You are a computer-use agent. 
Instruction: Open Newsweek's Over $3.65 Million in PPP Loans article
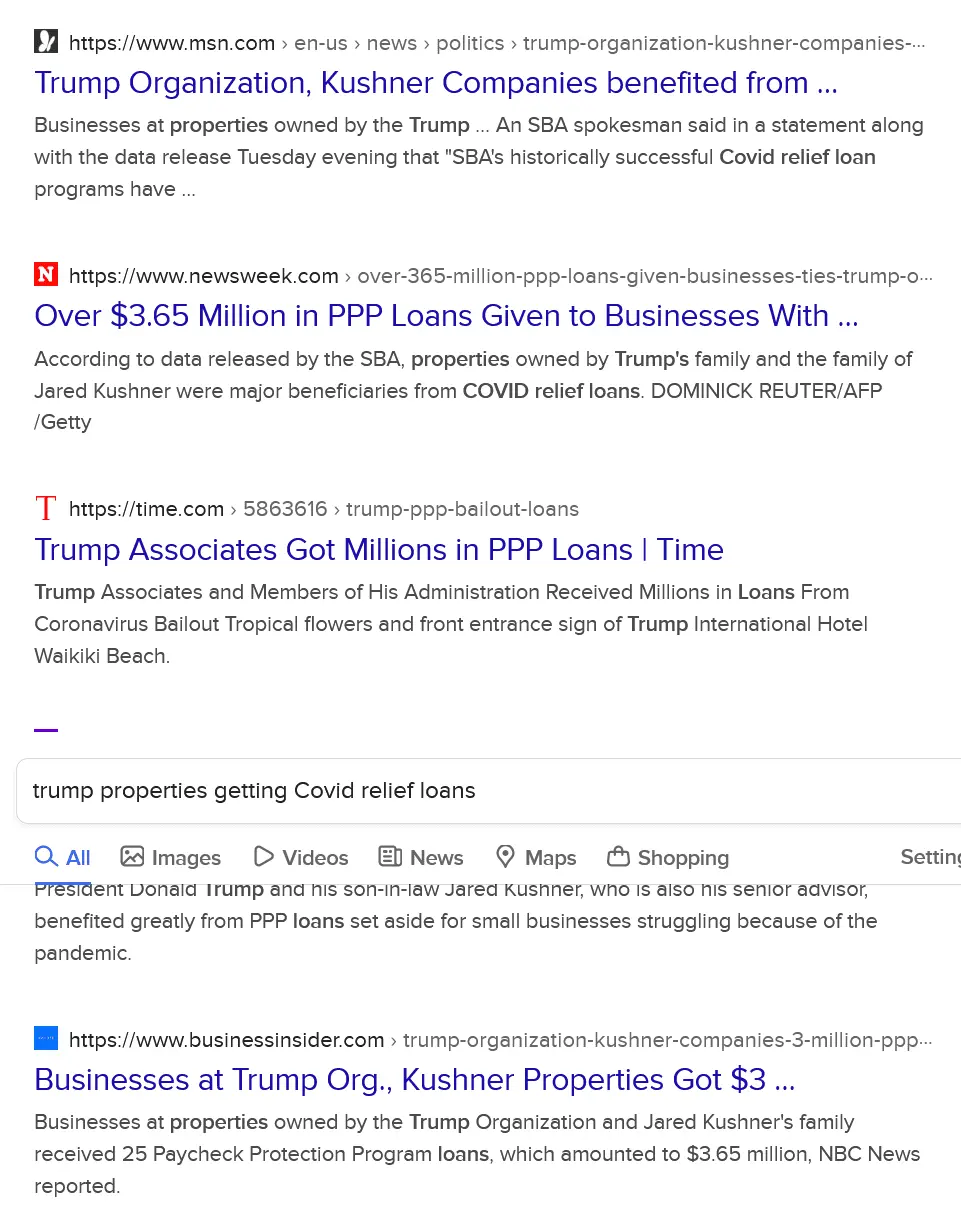click(x=446, y=316)
